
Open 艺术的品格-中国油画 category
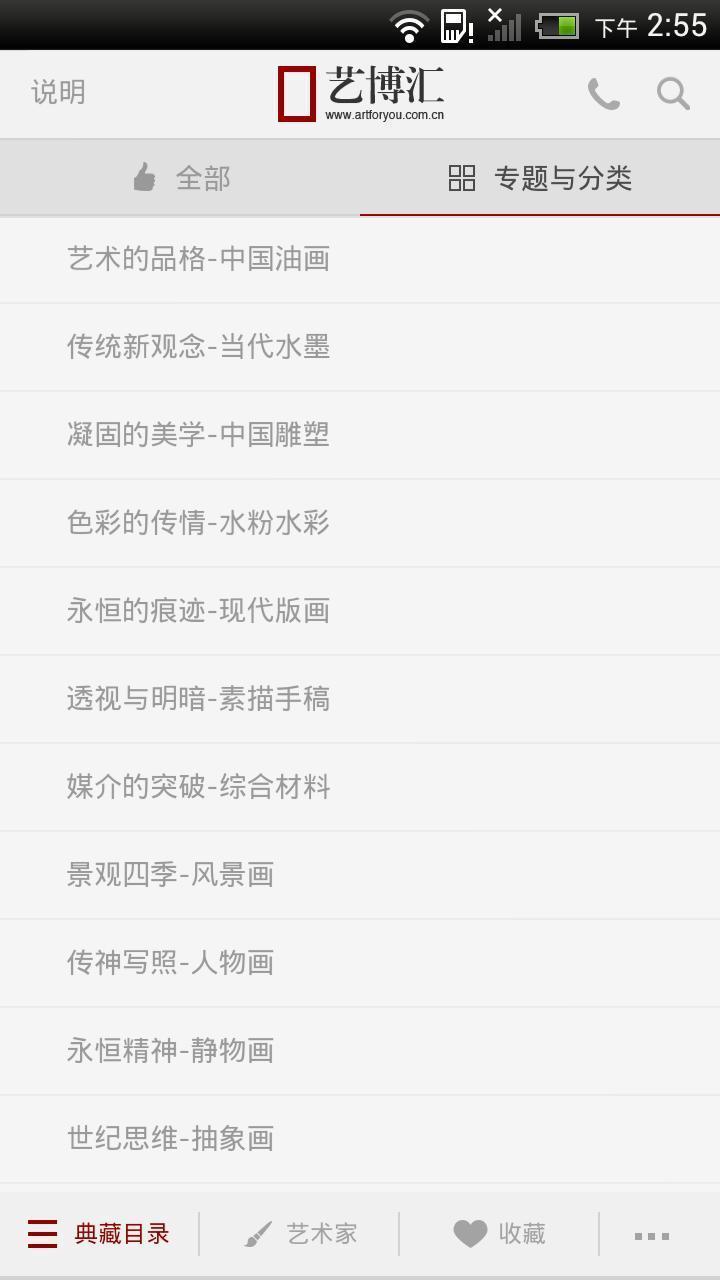coord(198,259)
